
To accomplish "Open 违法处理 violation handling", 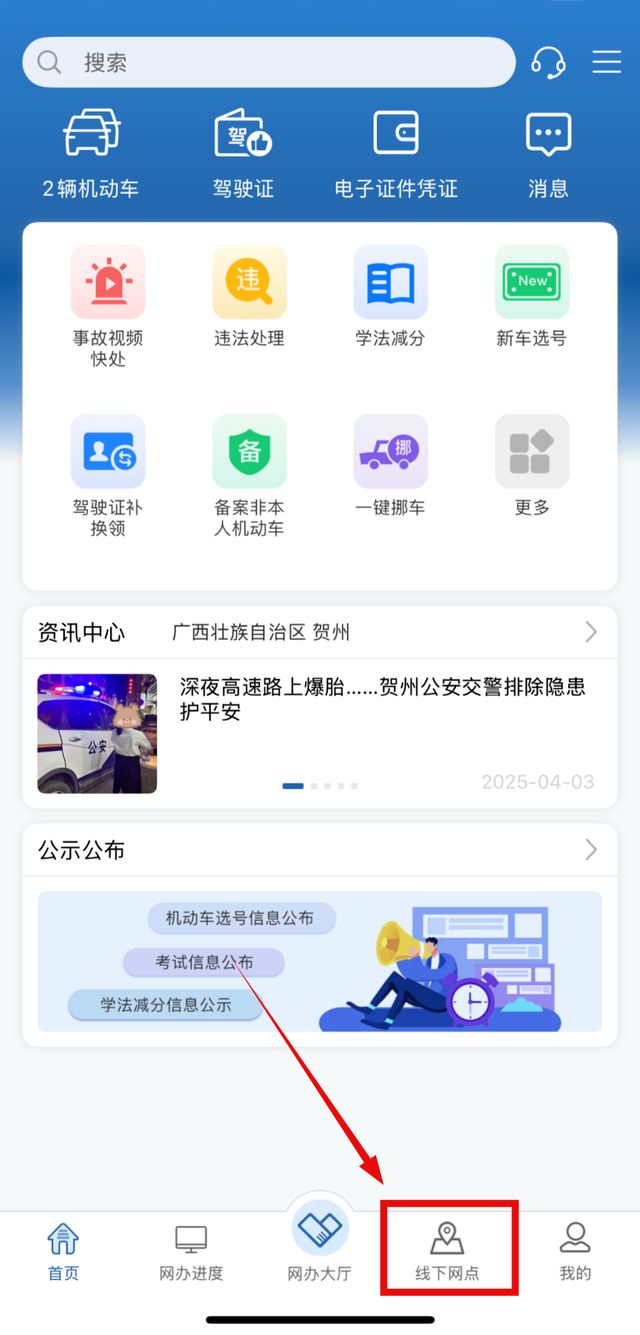I will (x=249, y=296).
